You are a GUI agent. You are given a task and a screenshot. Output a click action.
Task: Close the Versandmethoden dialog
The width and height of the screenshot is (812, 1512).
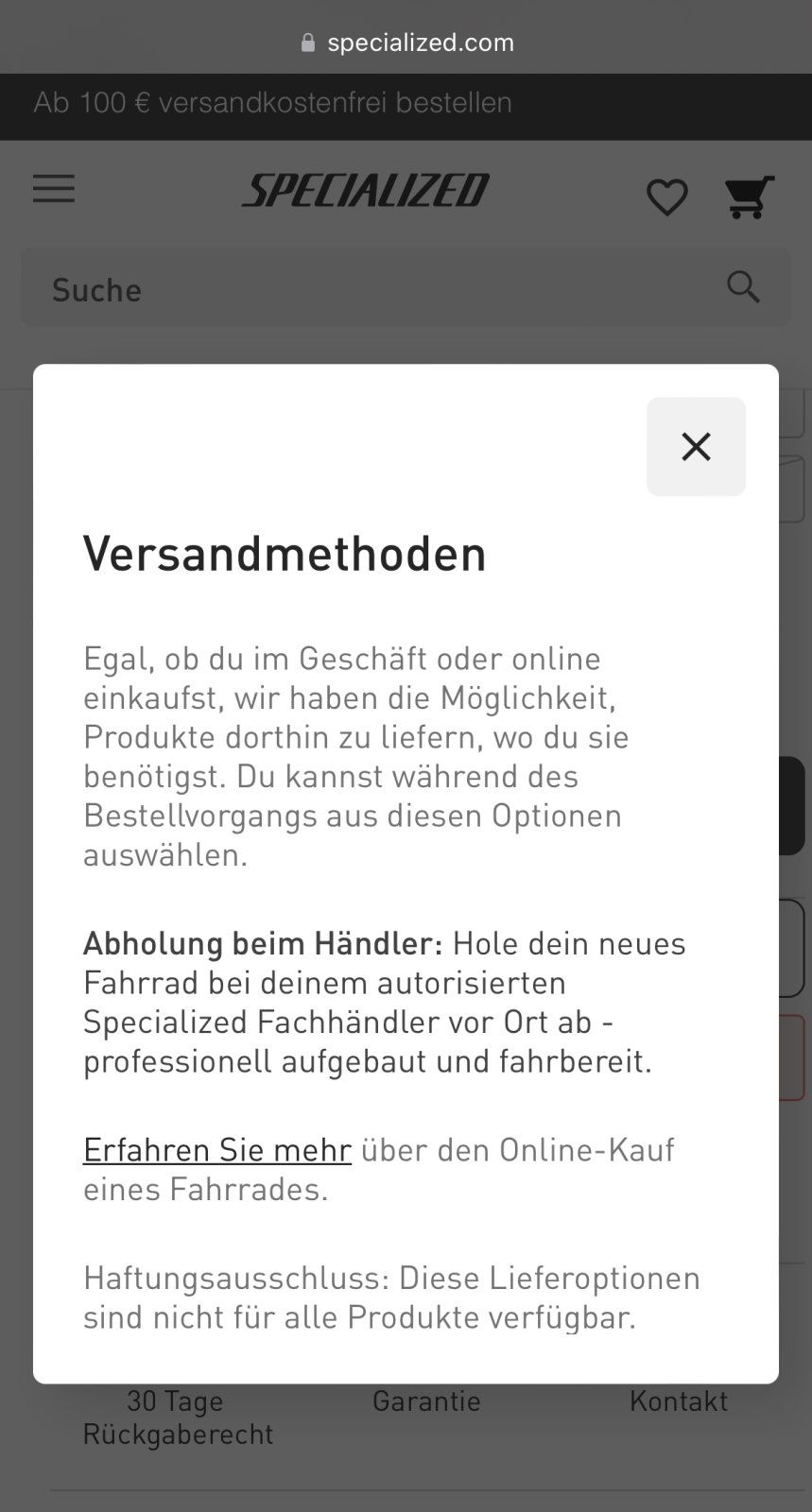coord(696,447)
